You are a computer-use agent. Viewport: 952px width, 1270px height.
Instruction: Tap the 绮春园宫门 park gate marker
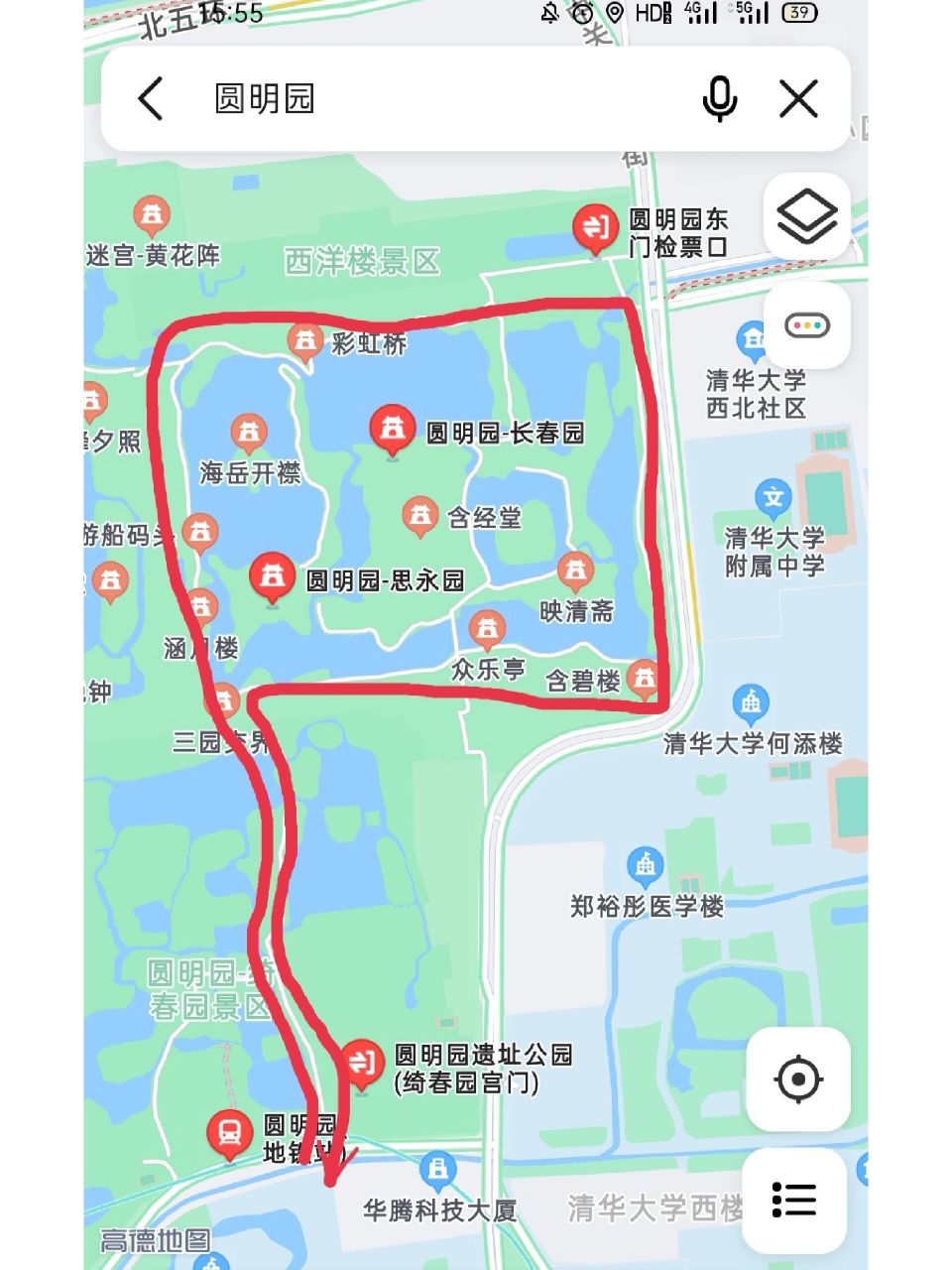pos(363,1064)
